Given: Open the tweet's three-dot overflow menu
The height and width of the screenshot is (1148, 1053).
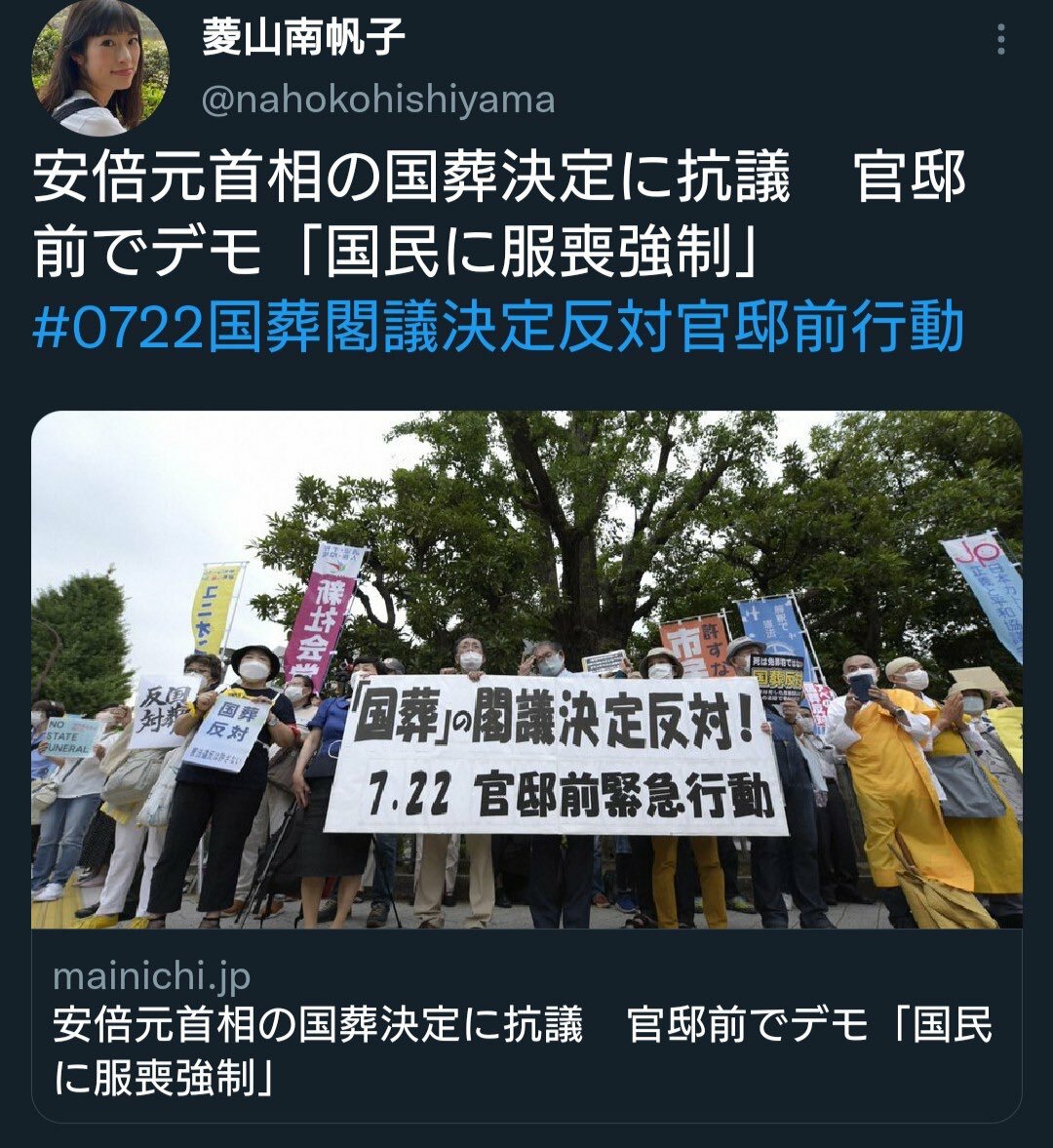Looking at the screenshot, I should tap(1000, 40).
